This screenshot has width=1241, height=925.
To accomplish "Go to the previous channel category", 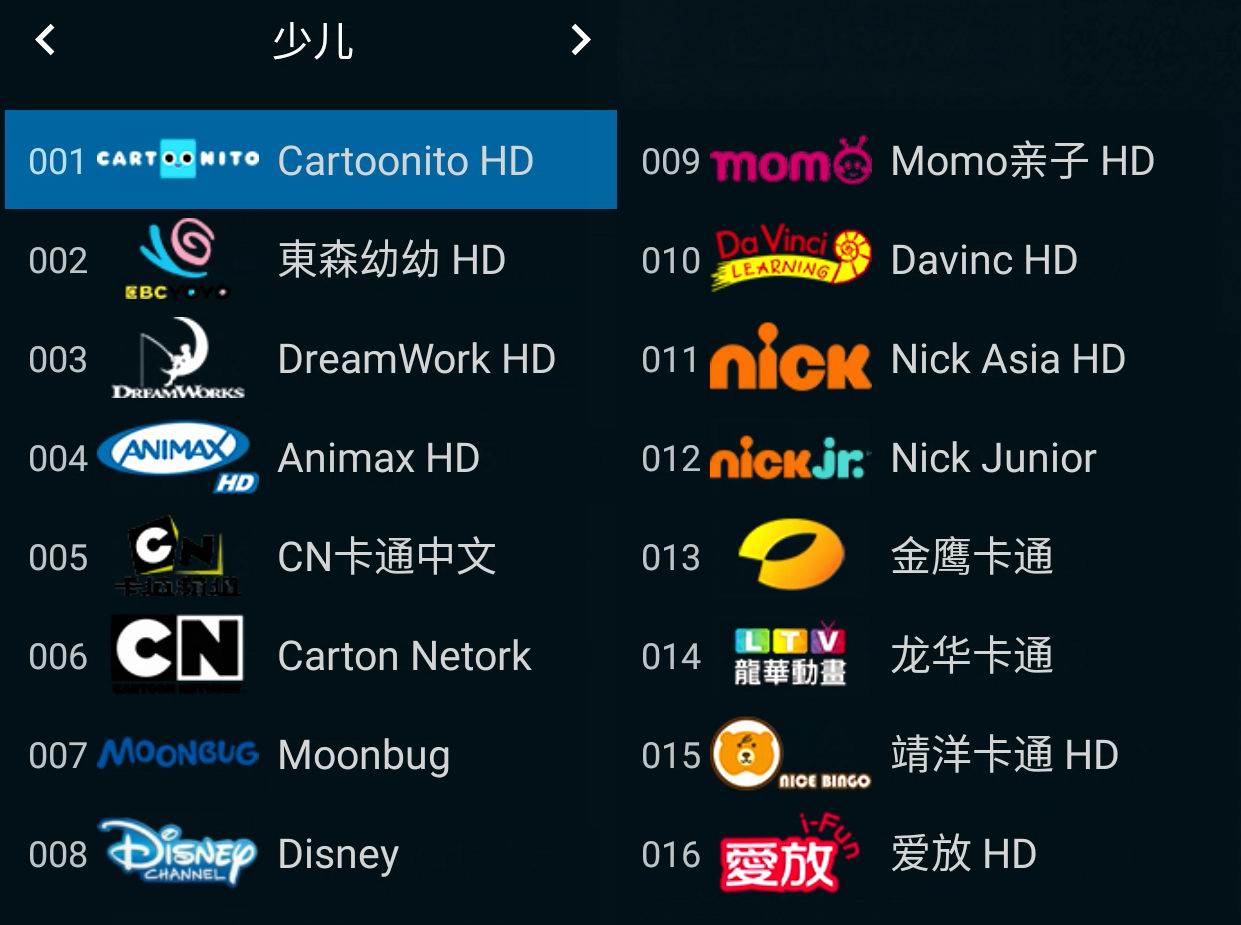I will pos(45,40).
